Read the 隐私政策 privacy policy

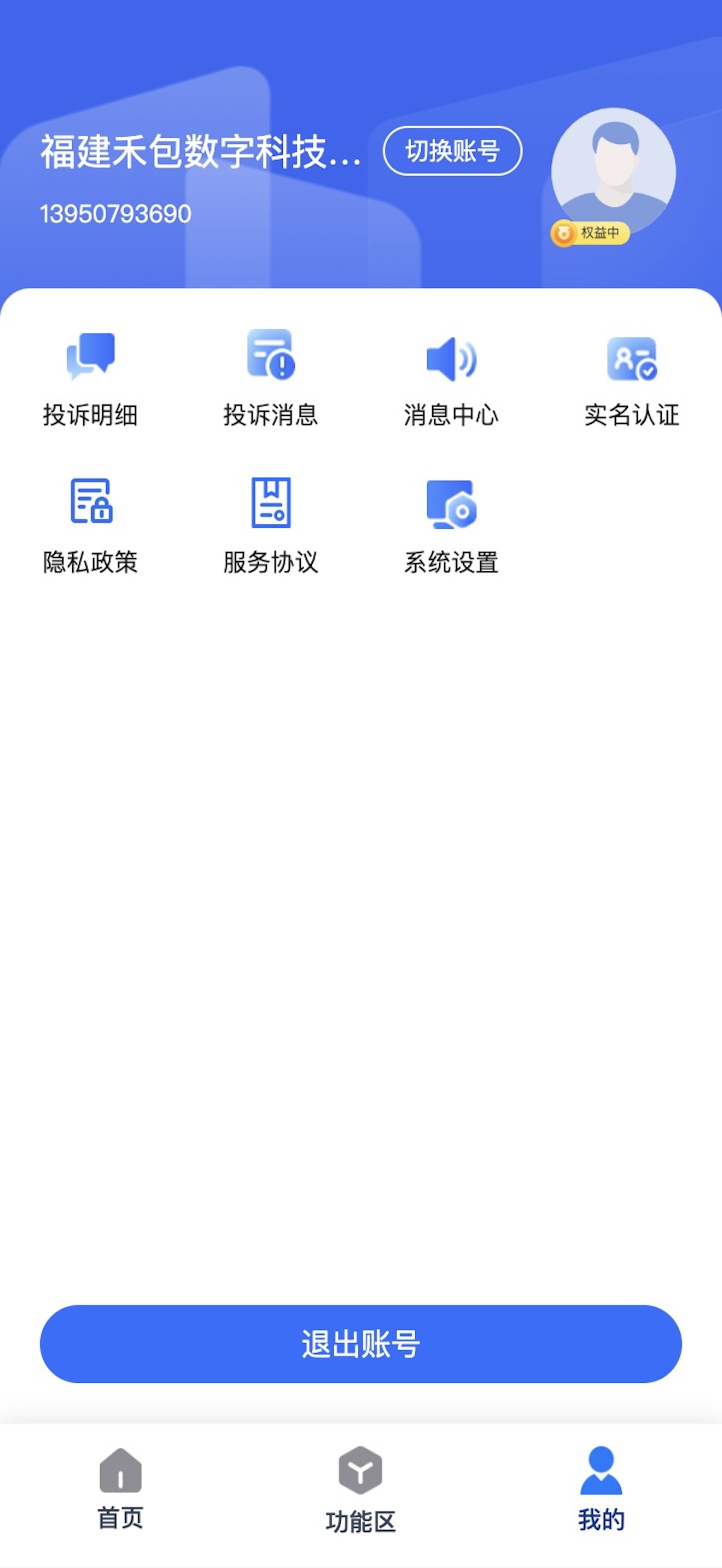point(90,526)
